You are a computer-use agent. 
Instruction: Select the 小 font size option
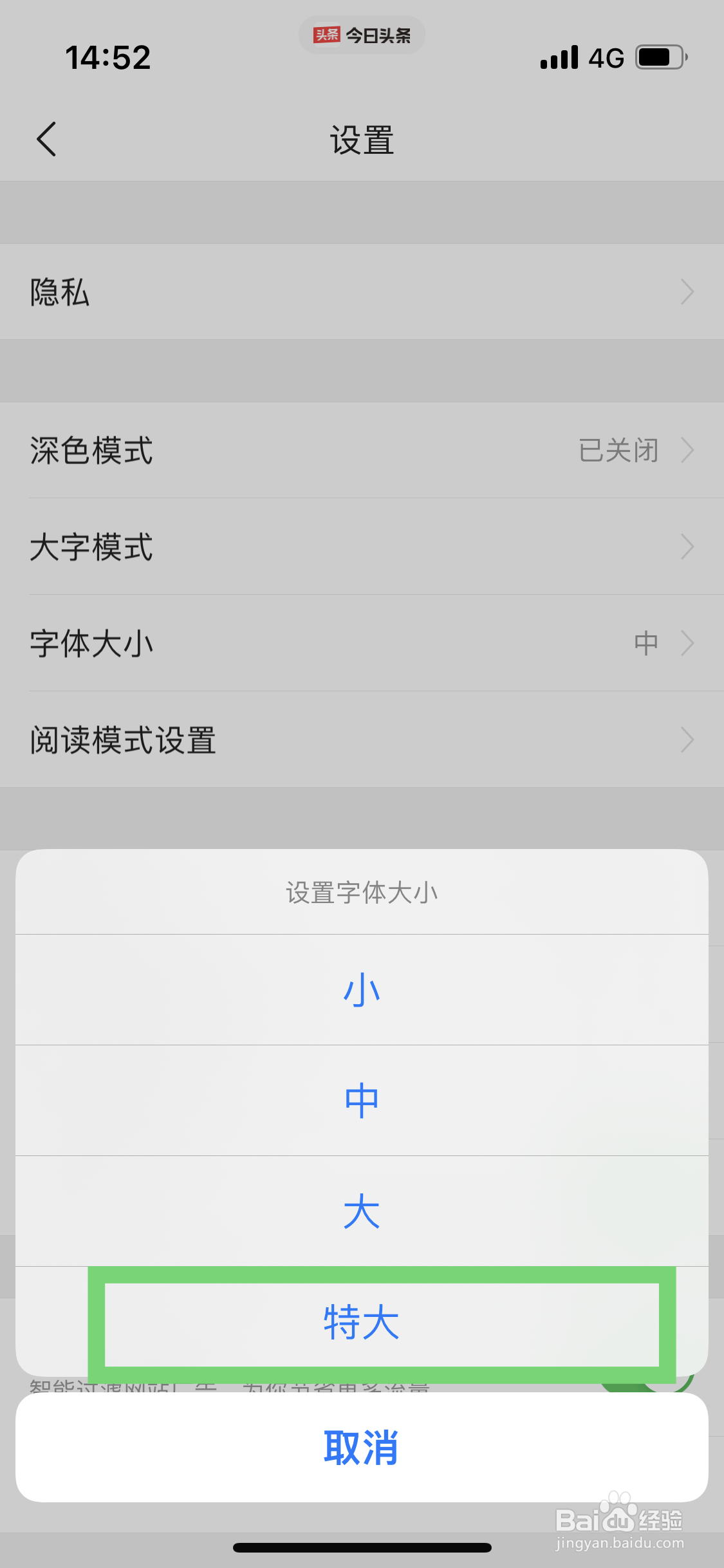[x=362, y=989]
